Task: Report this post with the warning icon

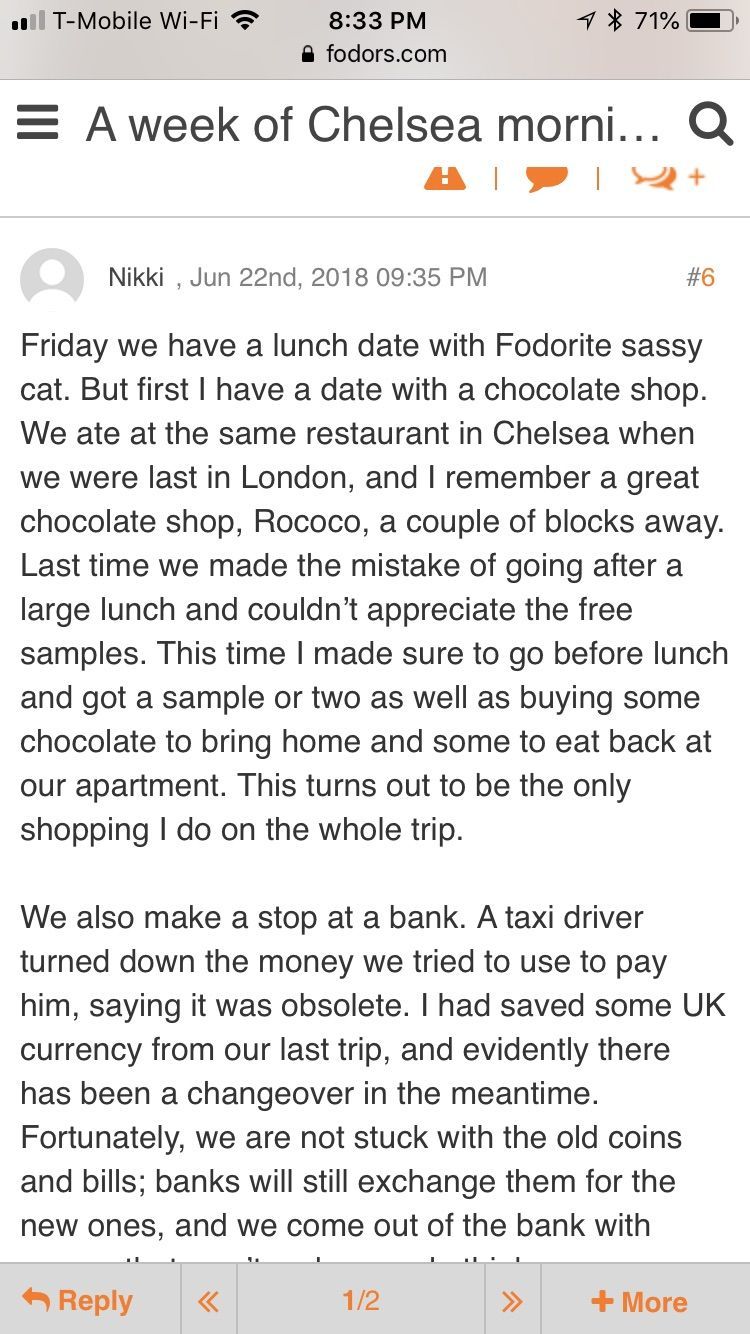Action: coord(445,178)
